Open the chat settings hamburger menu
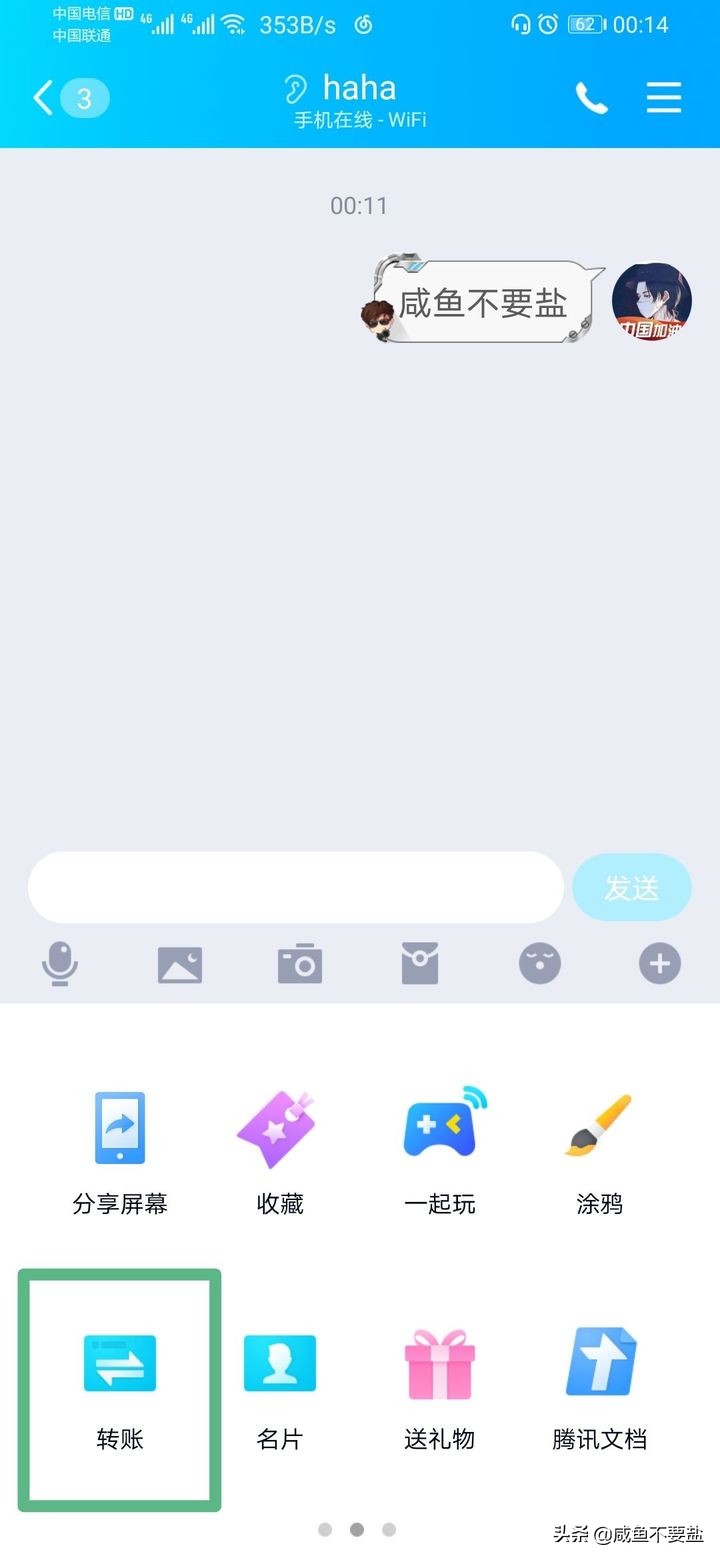Viewport: 720px width, 1560px height. (664, 98)
